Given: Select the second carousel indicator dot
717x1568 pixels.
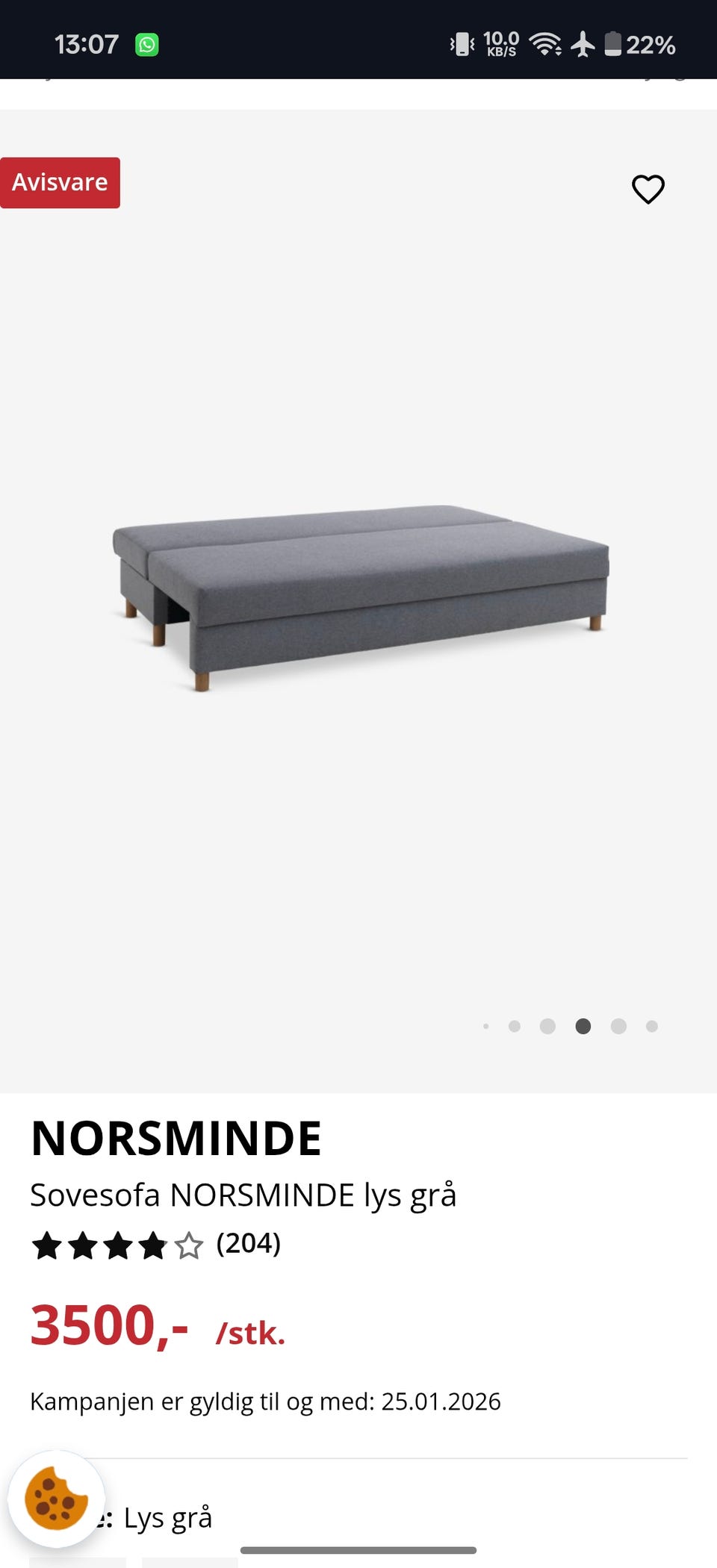Looking at the screenshot, I should point(515,1027).
